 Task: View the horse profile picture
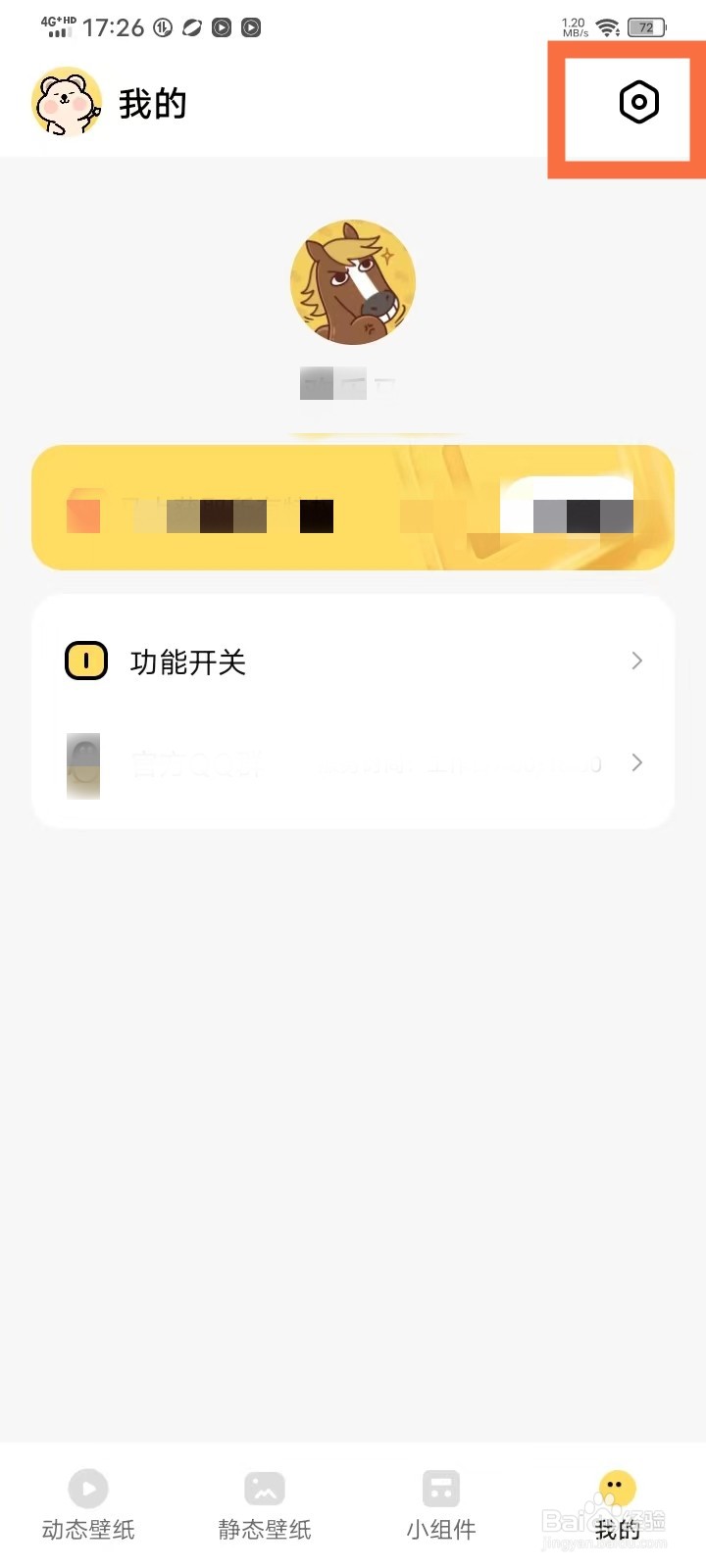click(353, 281)
